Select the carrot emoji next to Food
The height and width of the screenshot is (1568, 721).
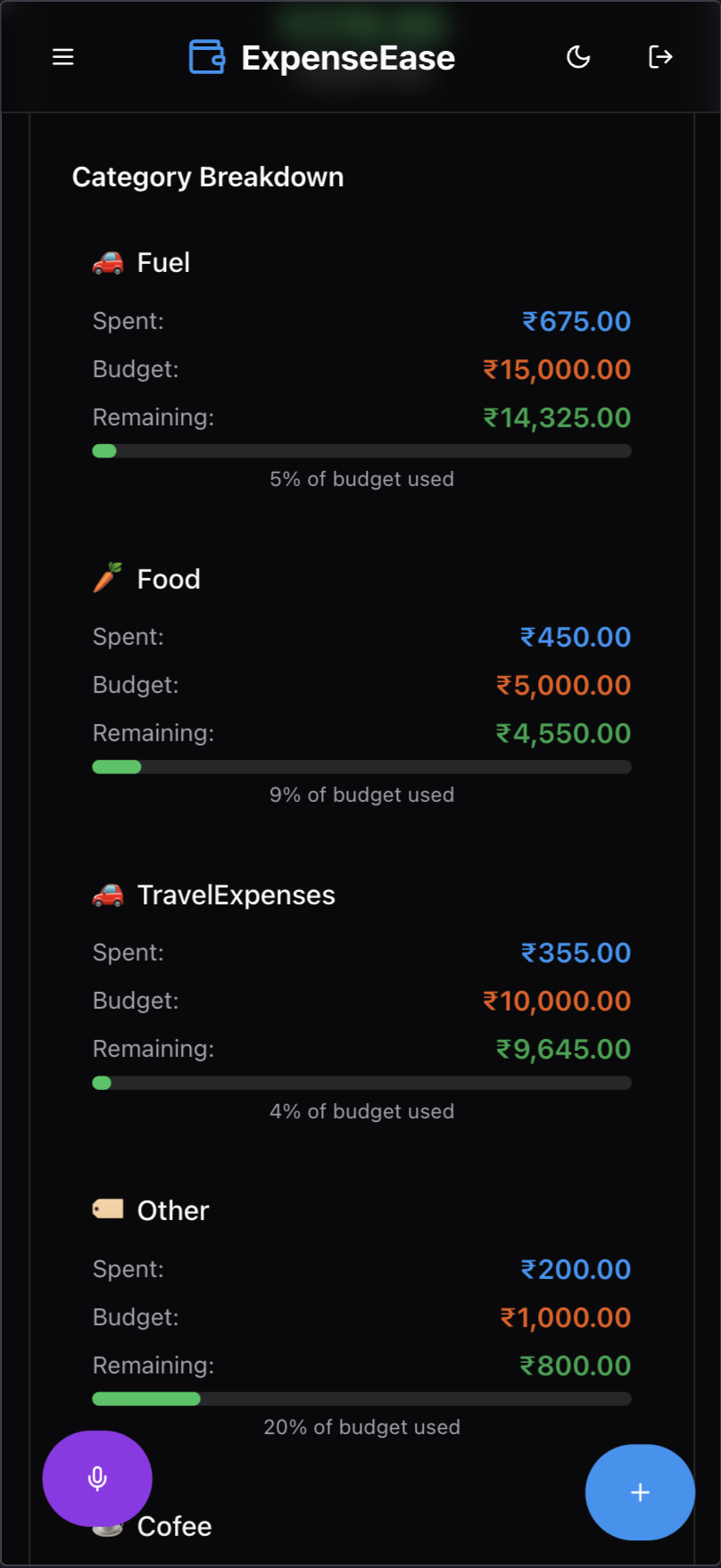(x=107, y=578)
